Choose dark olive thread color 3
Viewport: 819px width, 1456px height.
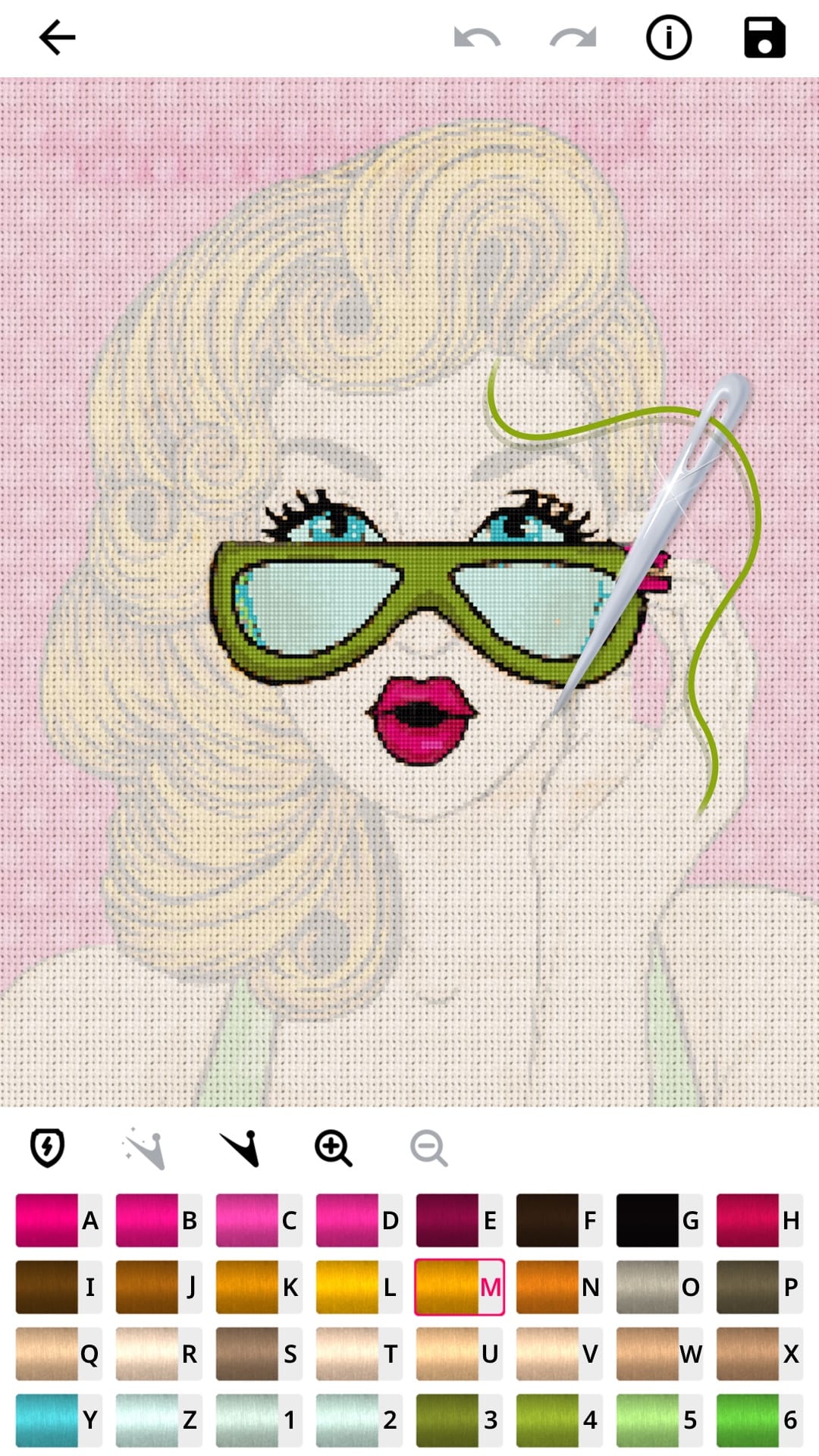point(459,1420)
